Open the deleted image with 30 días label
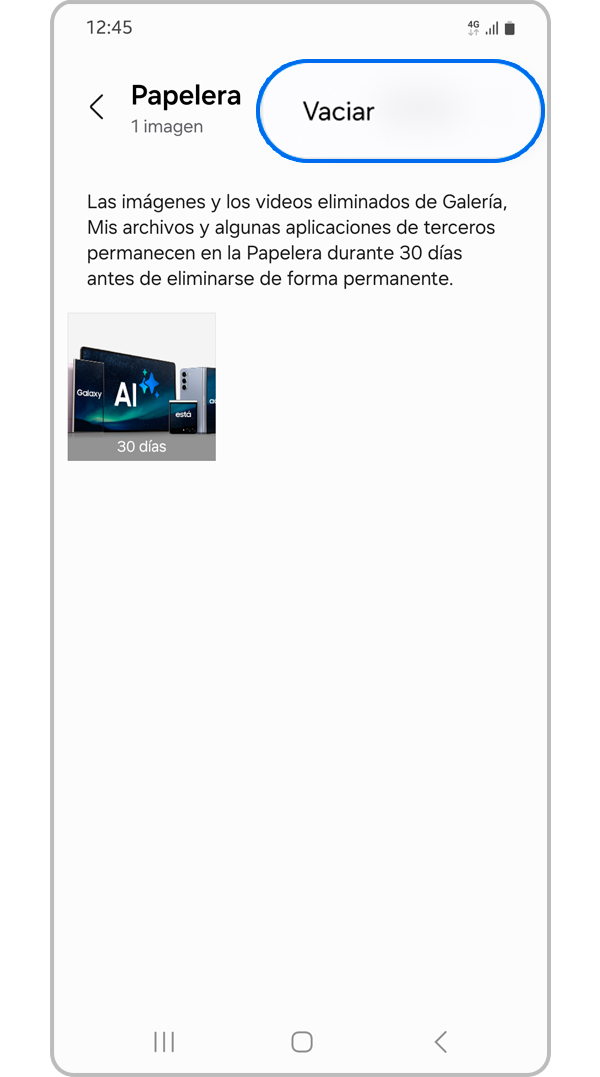The width and height of the screenshot is (600, 1077). point(142,387)
